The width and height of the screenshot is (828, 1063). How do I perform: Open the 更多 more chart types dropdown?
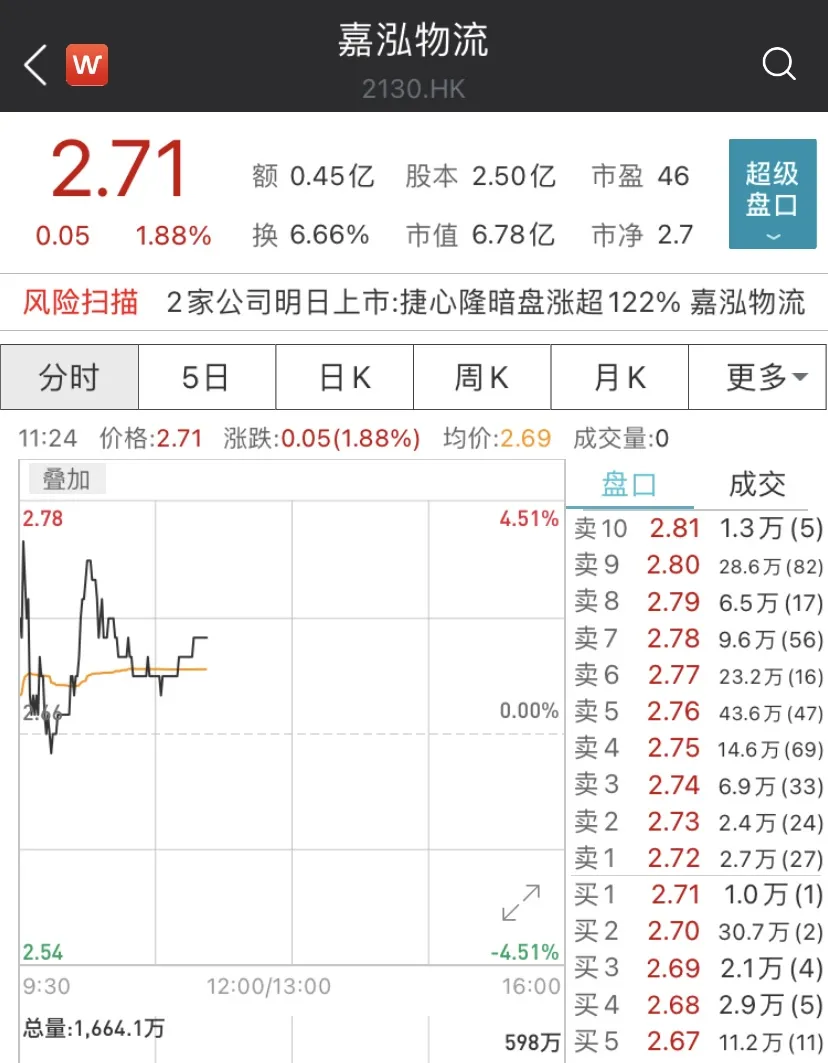(x=757, y=377)
